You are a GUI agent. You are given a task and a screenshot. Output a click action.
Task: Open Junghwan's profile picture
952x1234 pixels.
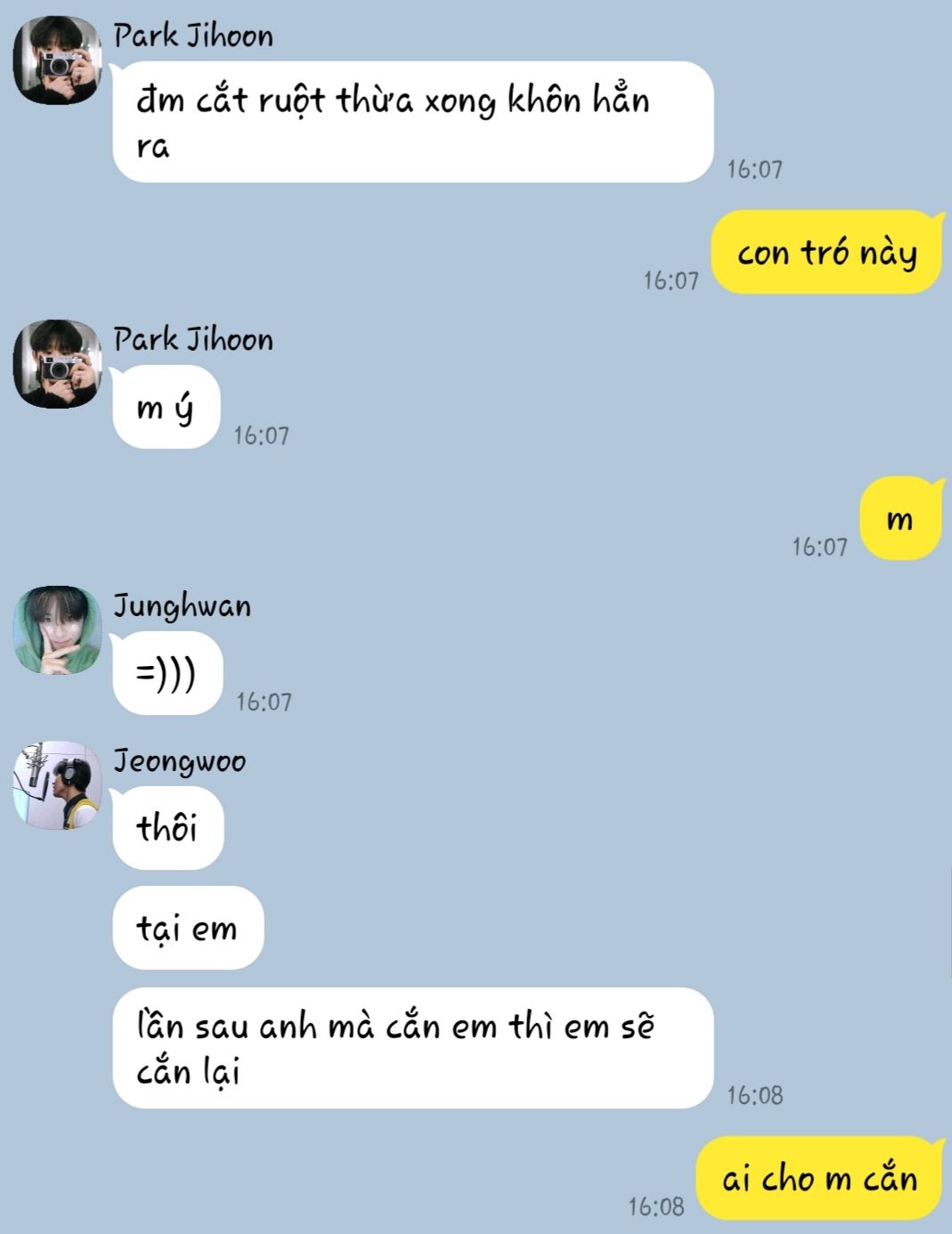pos(57,629)
